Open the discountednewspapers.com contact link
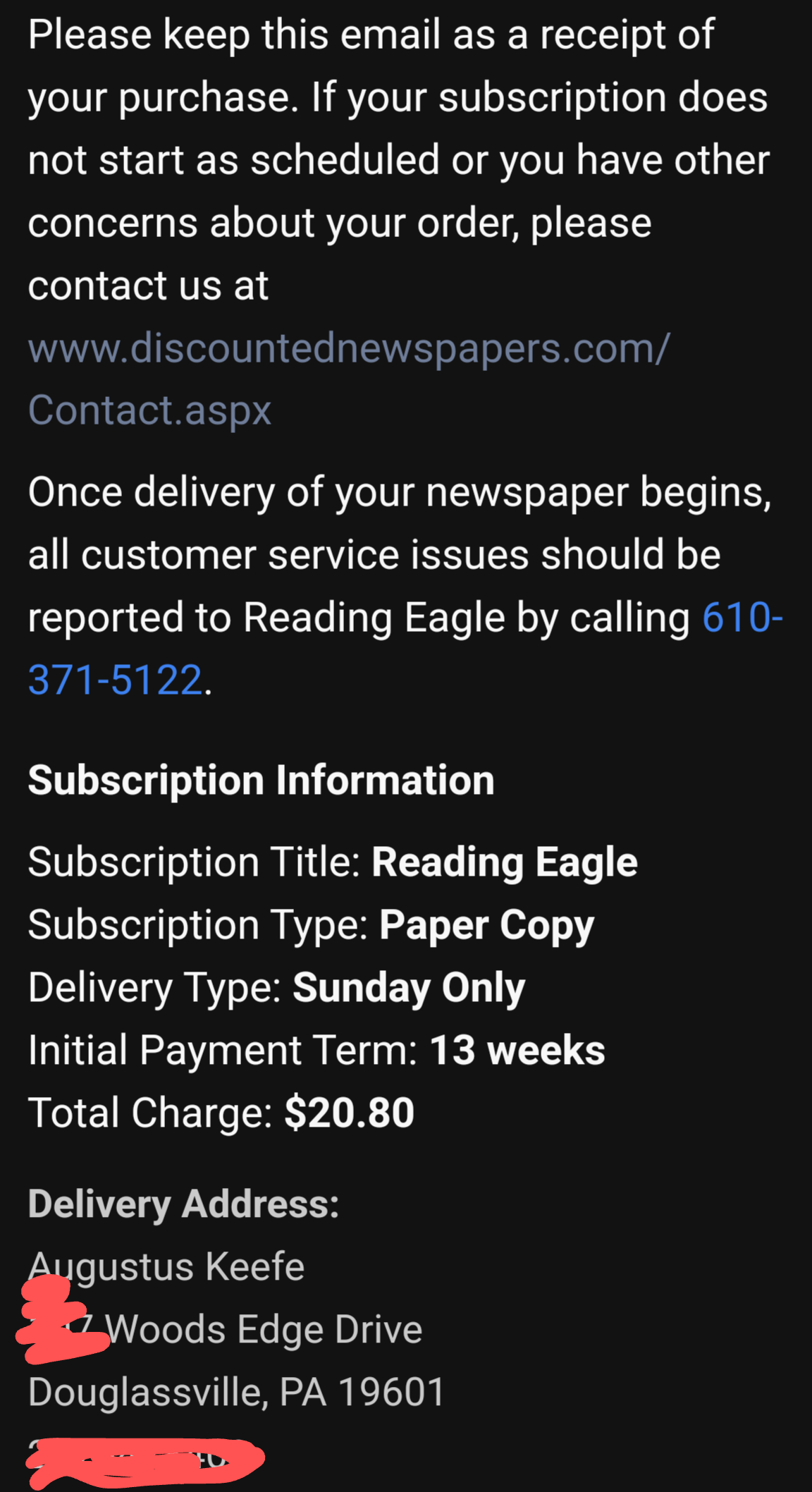The image size is (812, 1492). point(348,348)
